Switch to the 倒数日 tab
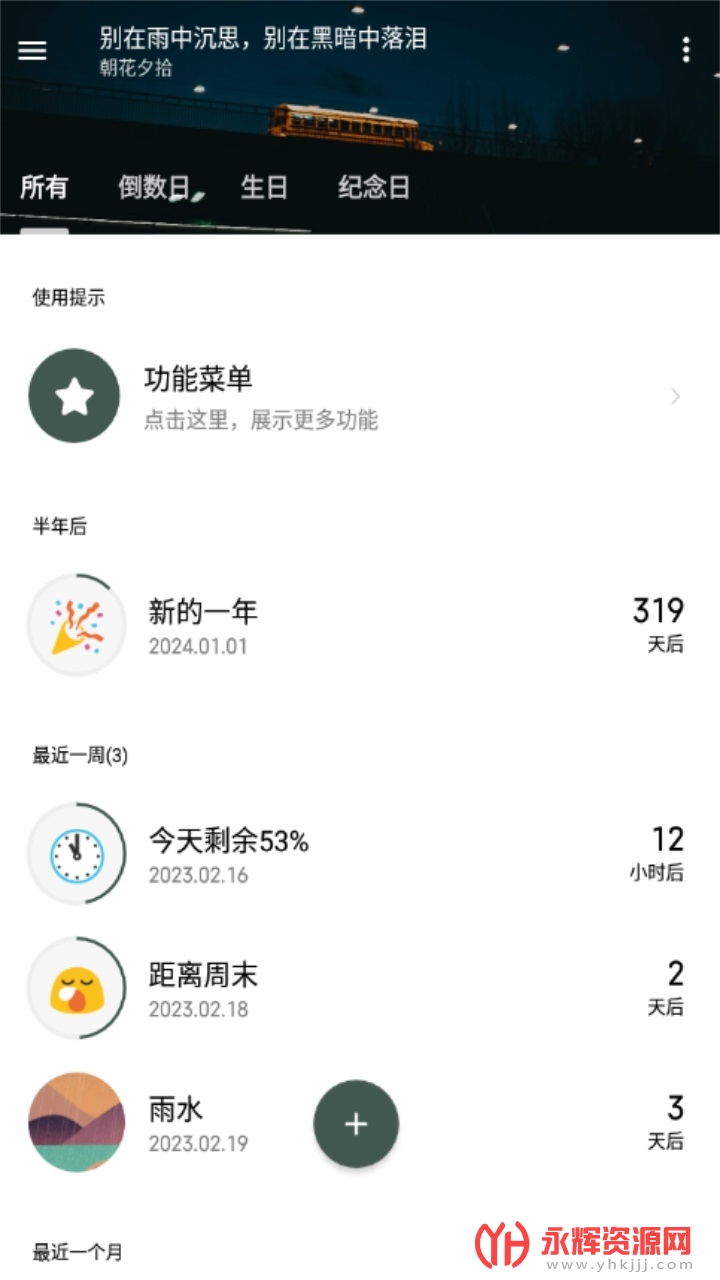Screen dimensions: 720x1280 [154, 187]
